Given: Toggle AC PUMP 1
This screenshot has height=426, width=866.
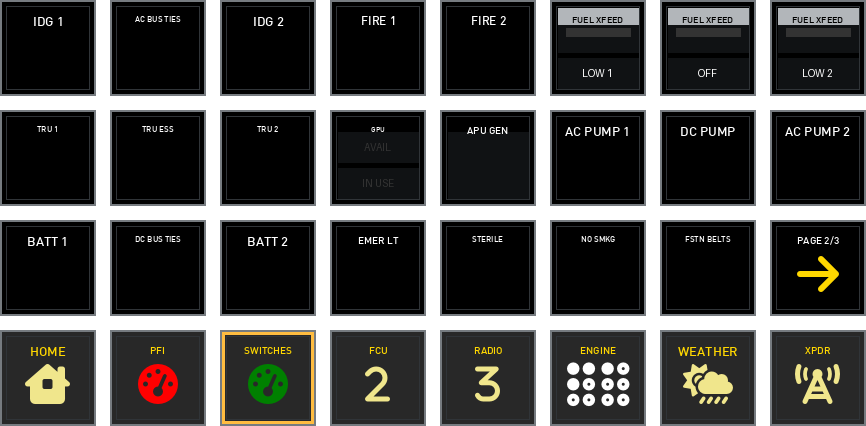Looking at the screenshot, I should [x=598, y=158].
